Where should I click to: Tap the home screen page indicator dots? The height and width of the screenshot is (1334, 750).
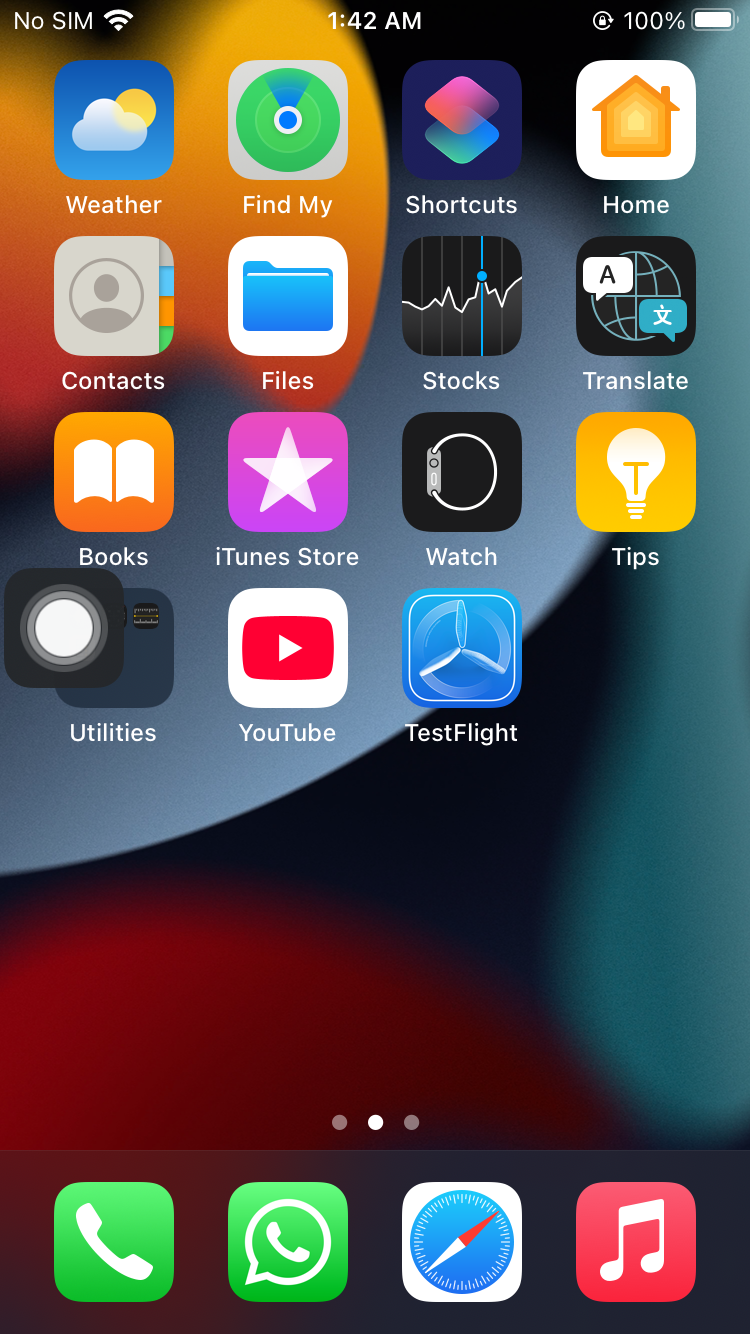point(375,1122)
